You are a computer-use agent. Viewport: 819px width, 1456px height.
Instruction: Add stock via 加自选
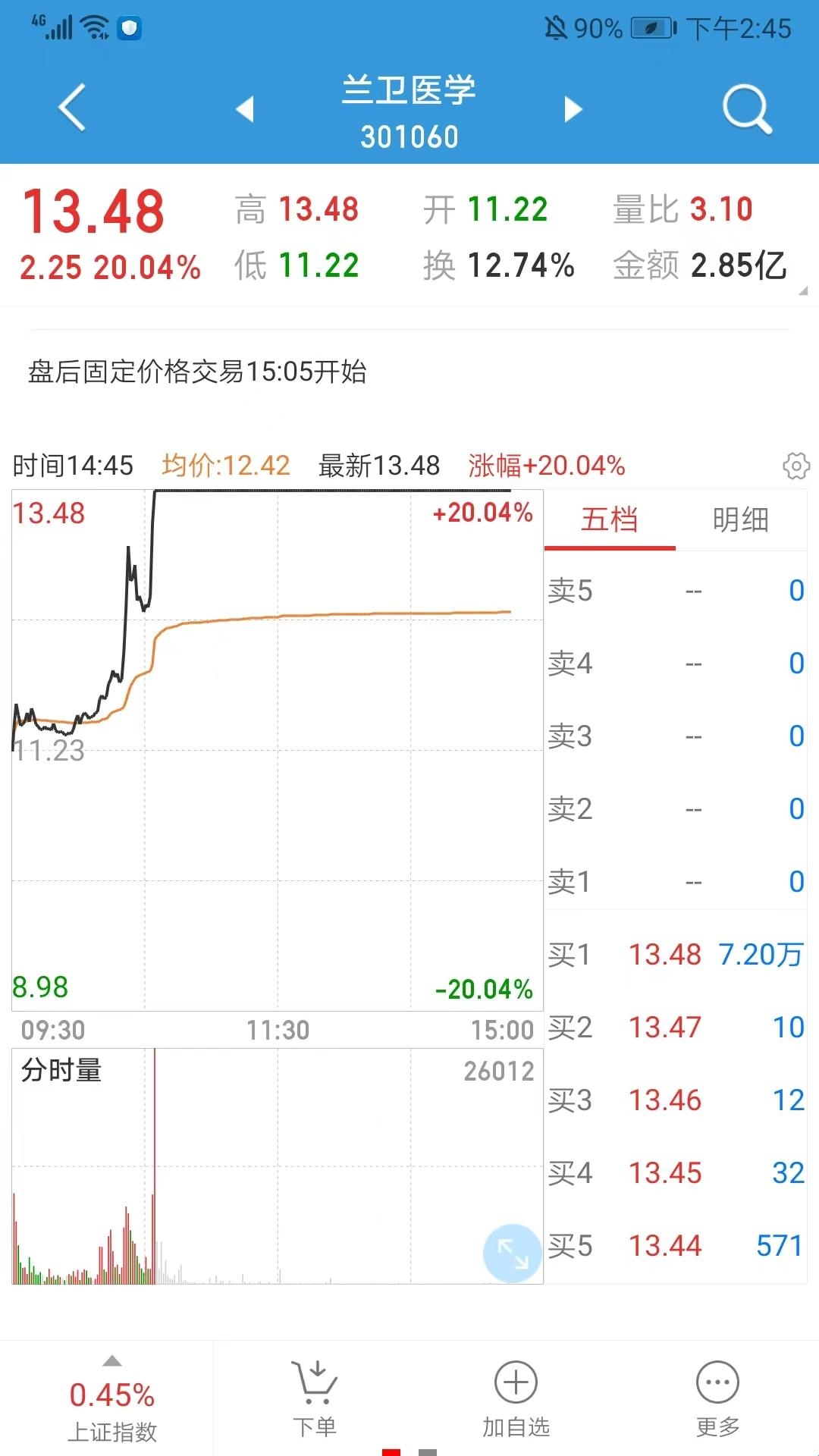pos(516,1399)
